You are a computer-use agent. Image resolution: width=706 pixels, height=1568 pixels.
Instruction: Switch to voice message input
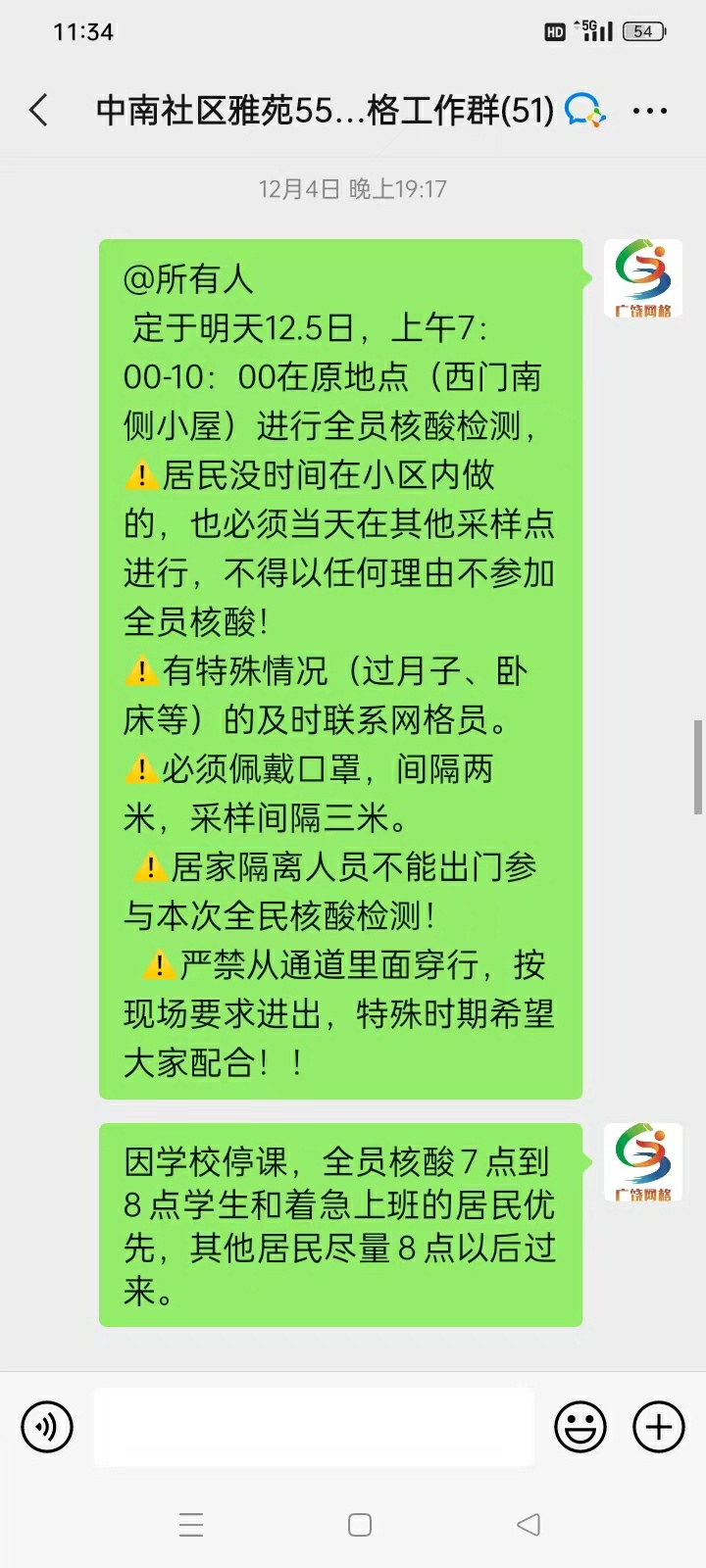click(47, 1427)
